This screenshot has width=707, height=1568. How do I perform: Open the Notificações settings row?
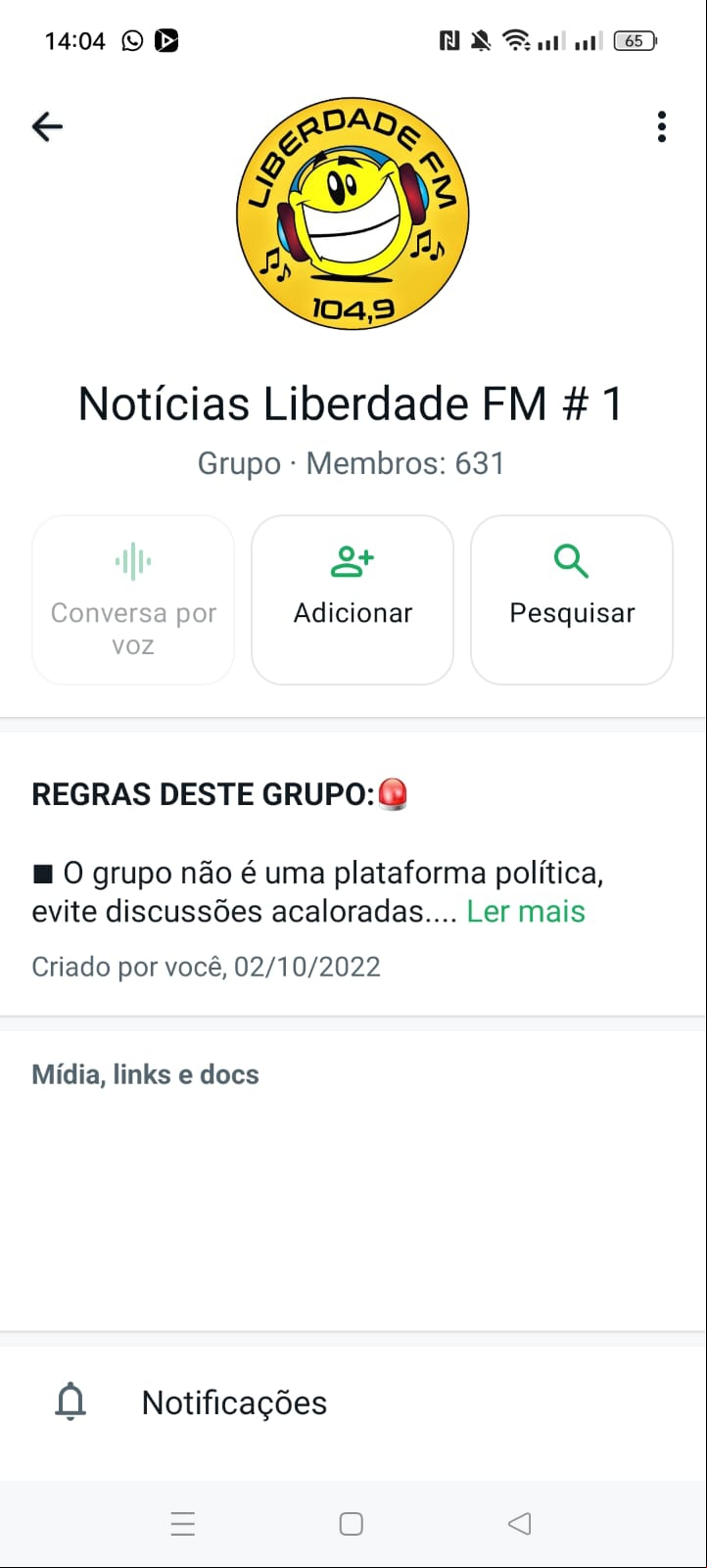(x=353, y=1402)
